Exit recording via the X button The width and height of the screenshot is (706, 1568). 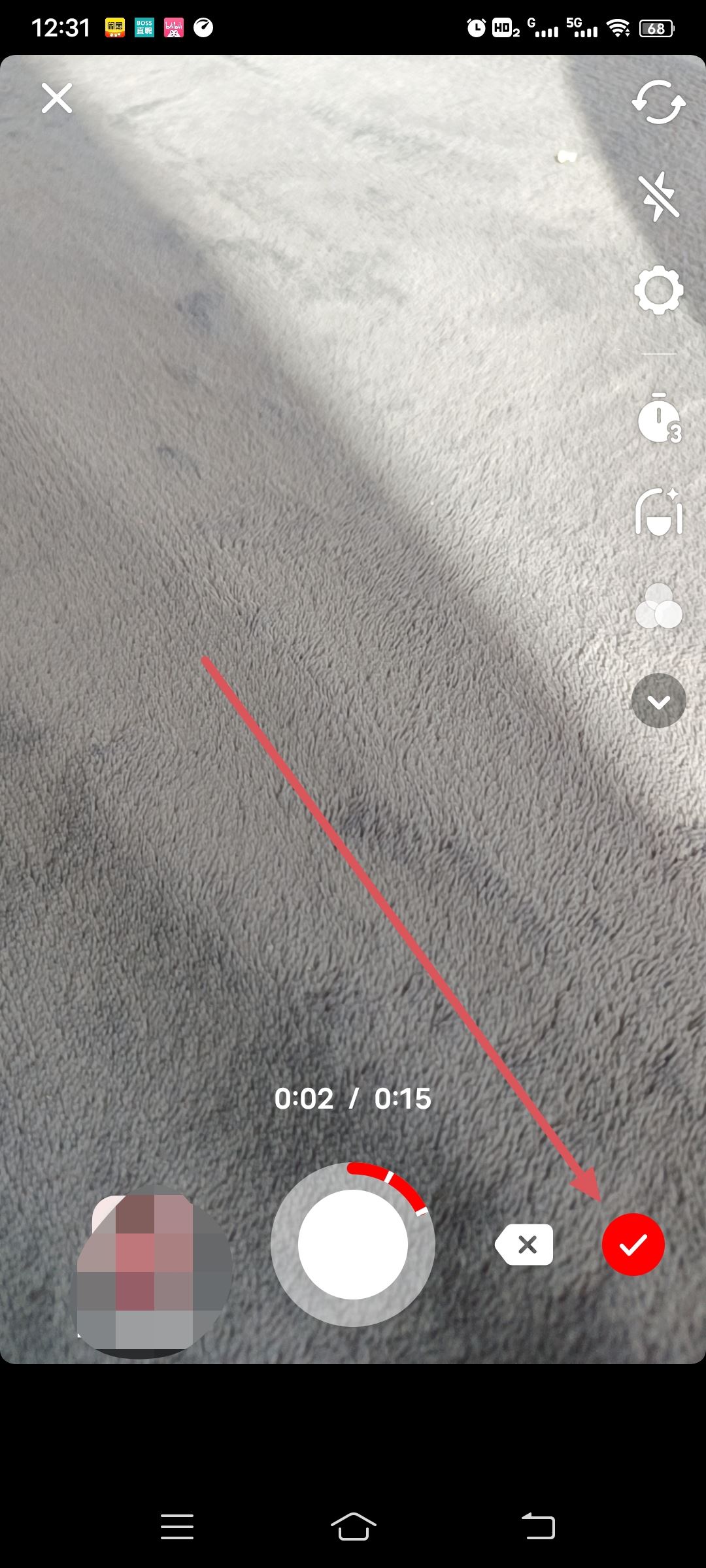[56, 98]
